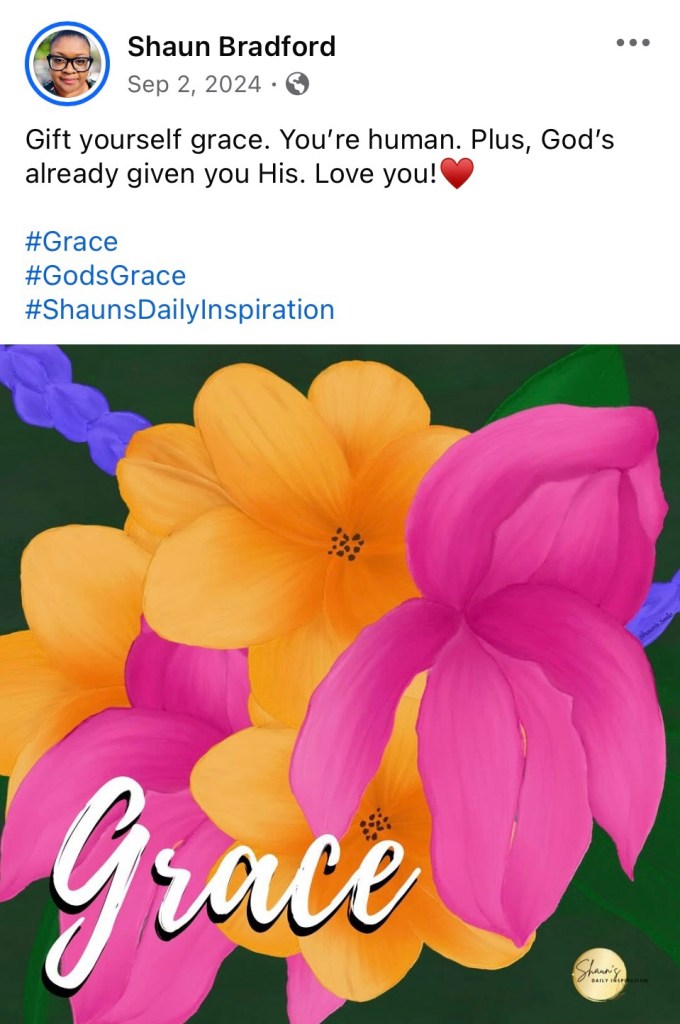Open the #GodsGrace hashtag

pos(105,275)
